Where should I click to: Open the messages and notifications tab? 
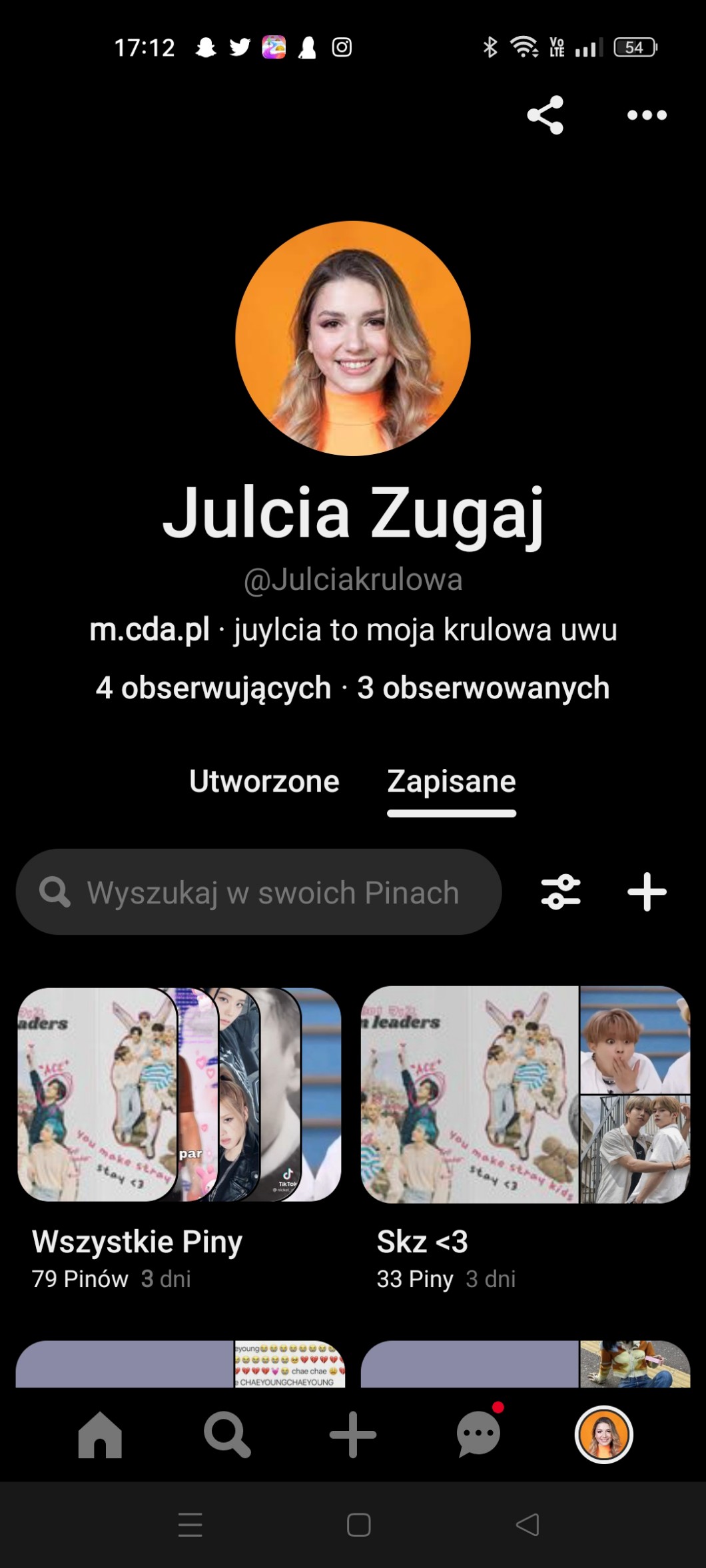(x=478, y=1436)
